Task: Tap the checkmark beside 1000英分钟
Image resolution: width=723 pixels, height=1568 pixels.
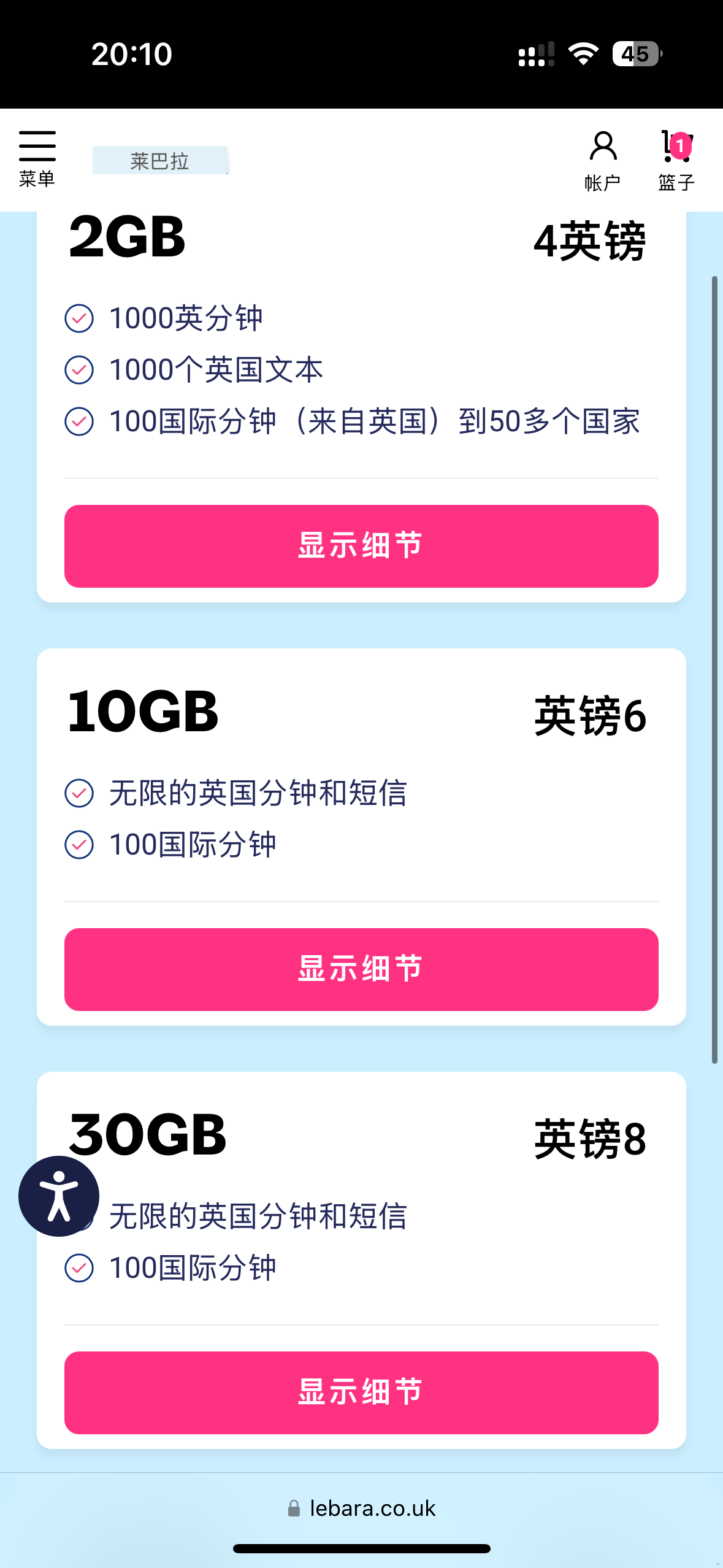Action: point(78,317)
